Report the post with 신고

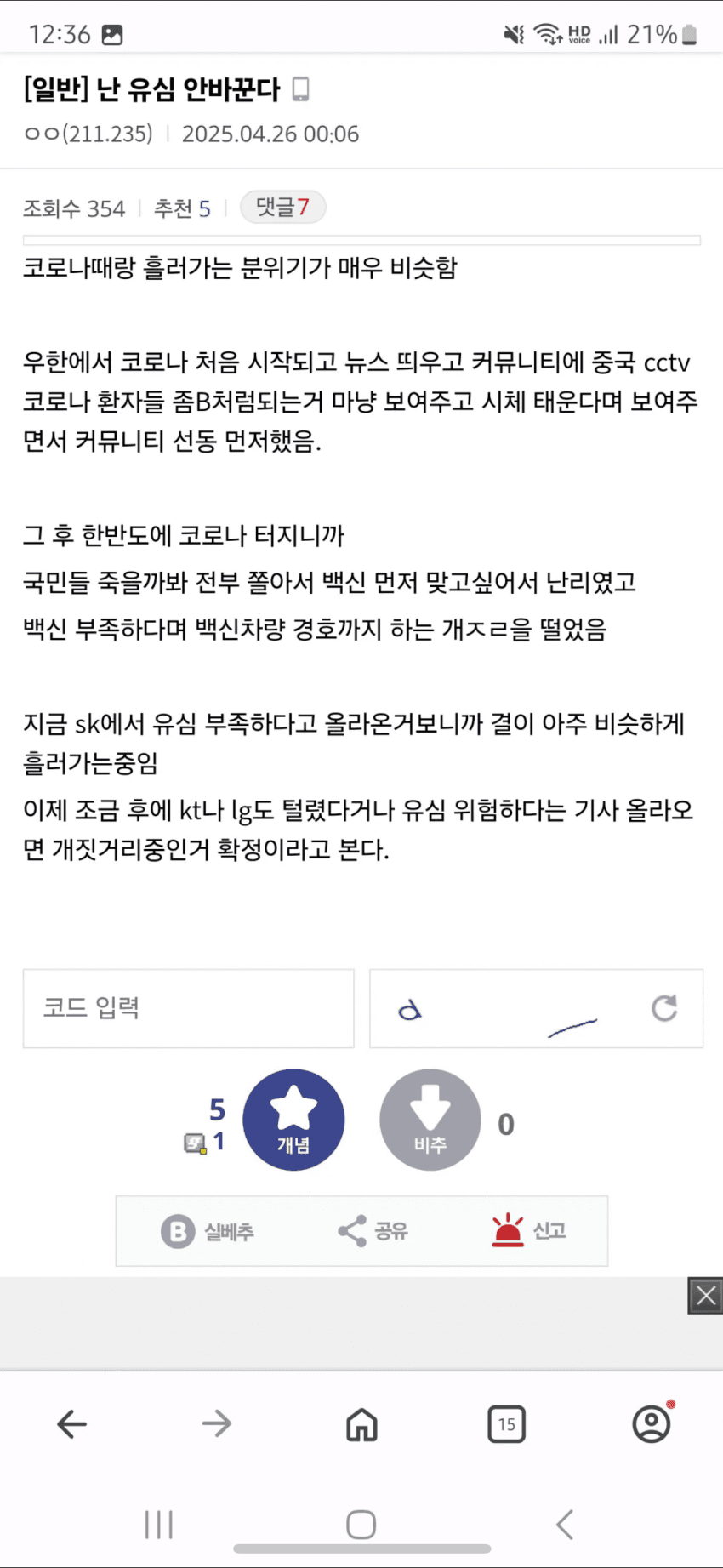(529, 1231)
